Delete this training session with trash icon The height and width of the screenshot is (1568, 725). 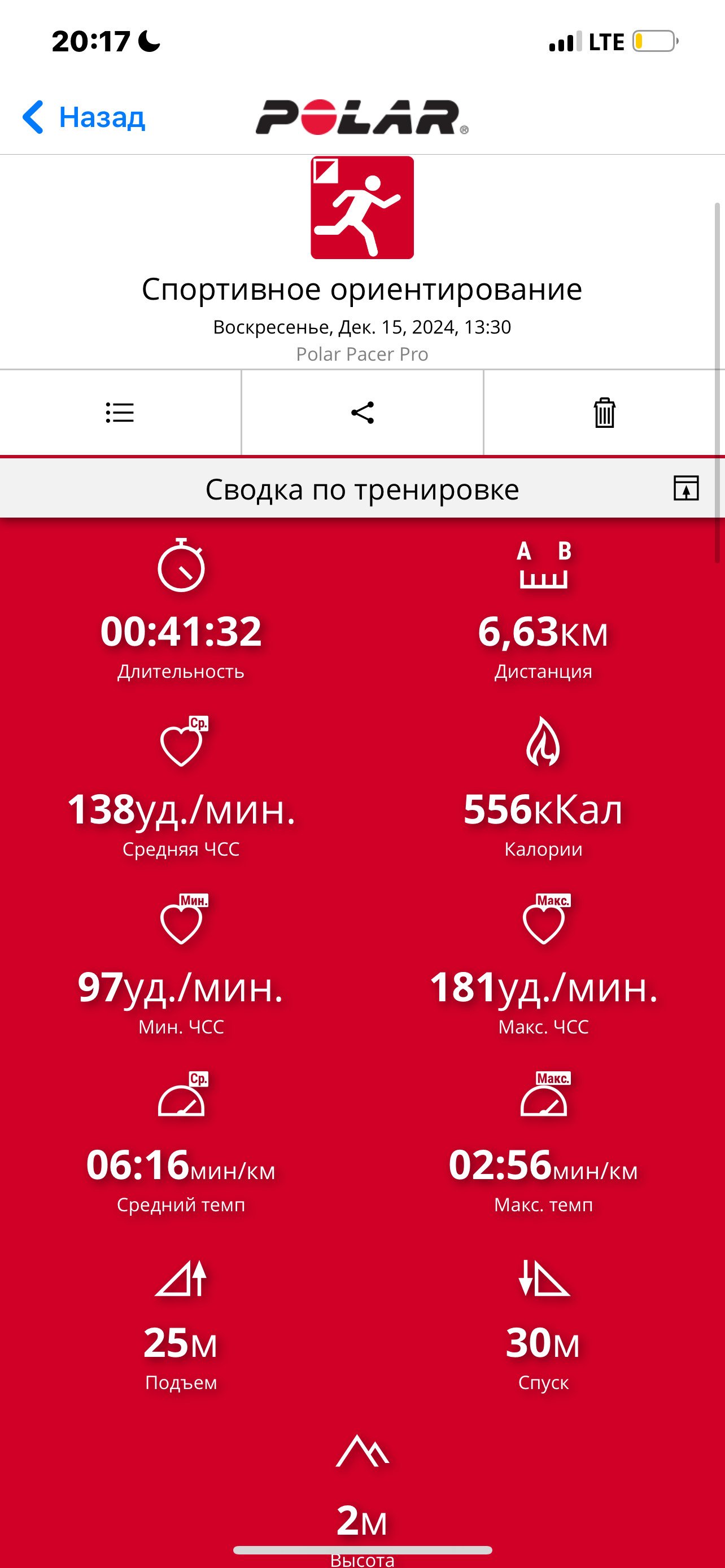[x=604, y=413]
